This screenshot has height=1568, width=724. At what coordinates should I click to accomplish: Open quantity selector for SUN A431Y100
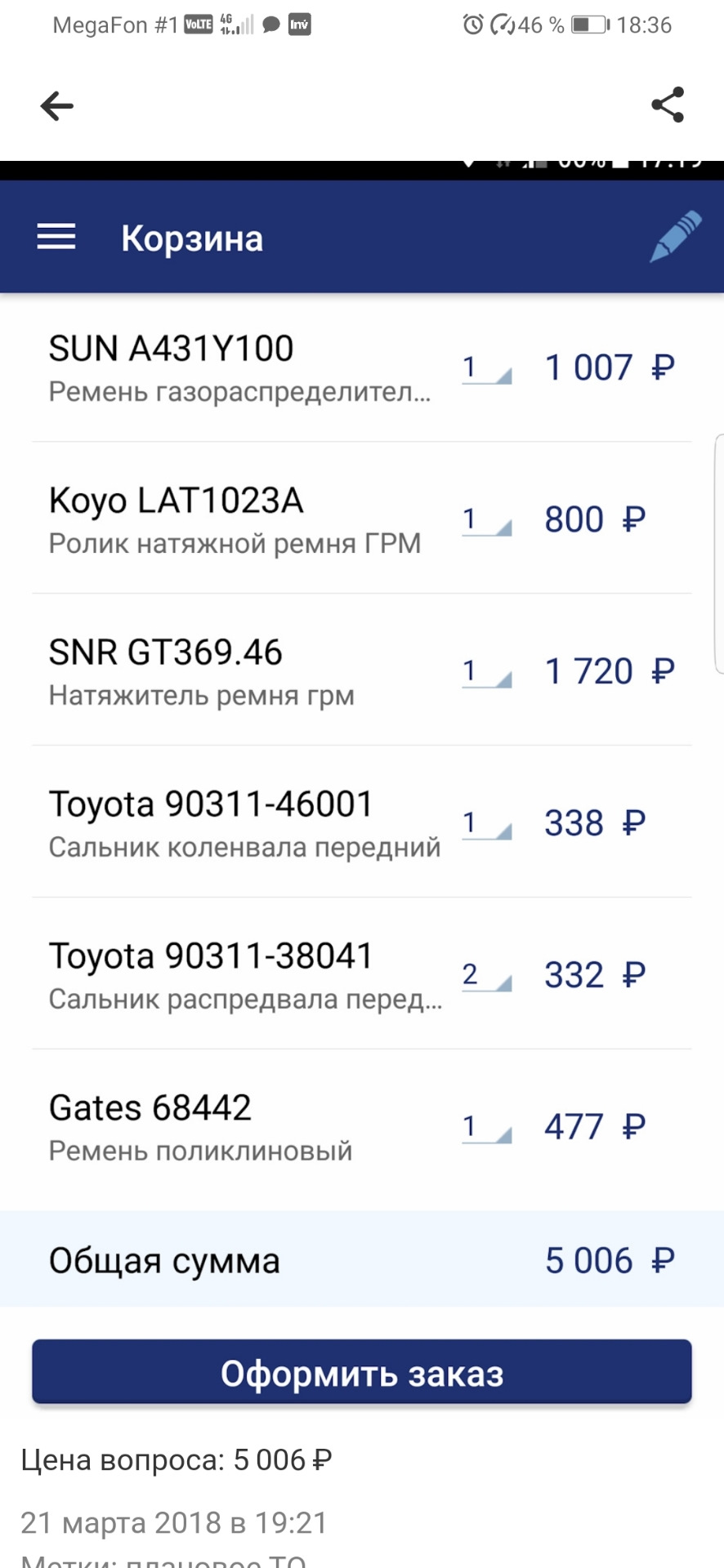click(x=485, y=370)
